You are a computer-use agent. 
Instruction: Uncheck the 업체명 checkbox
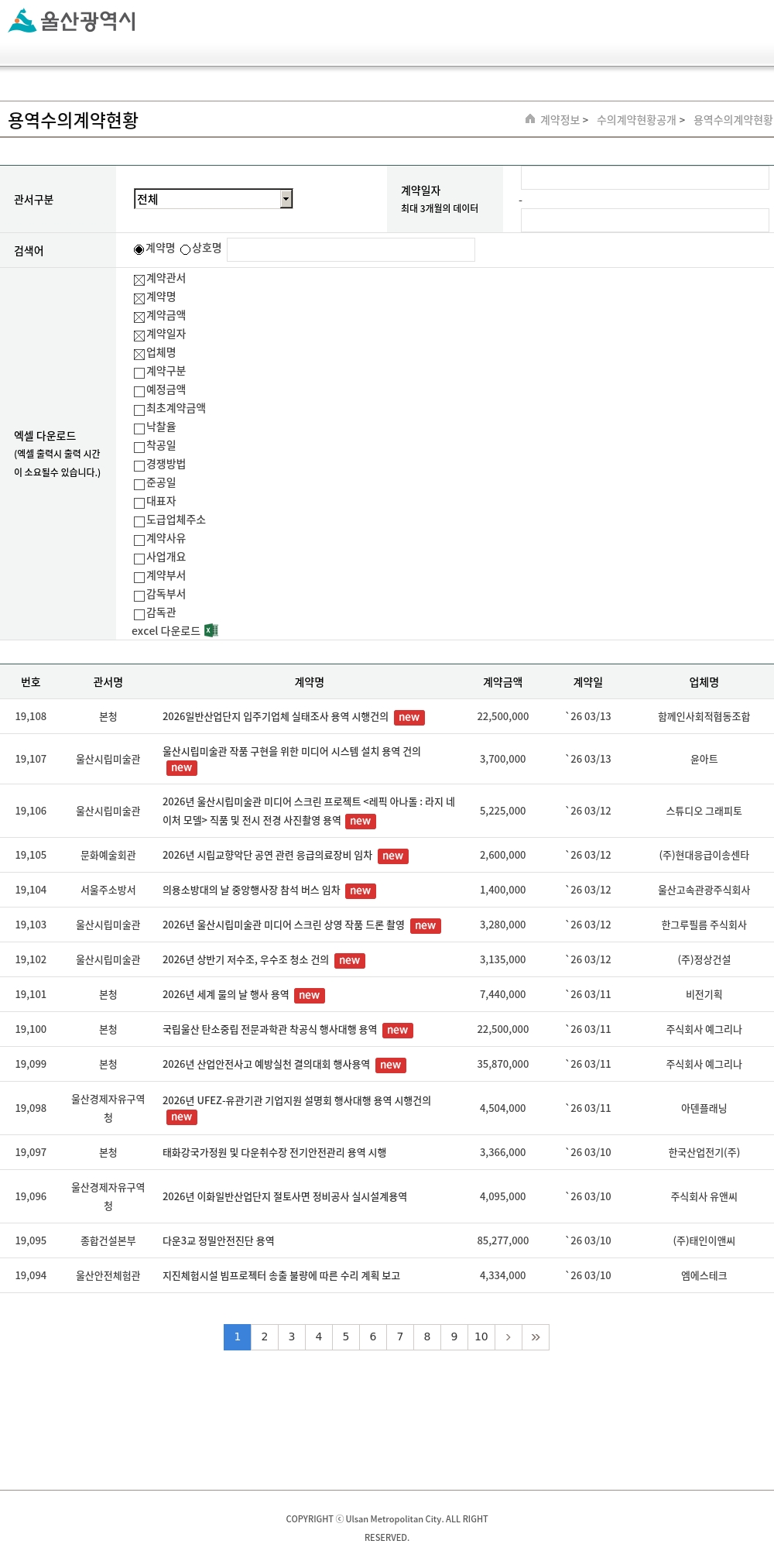pyautogui.click(x=139, y=354)
